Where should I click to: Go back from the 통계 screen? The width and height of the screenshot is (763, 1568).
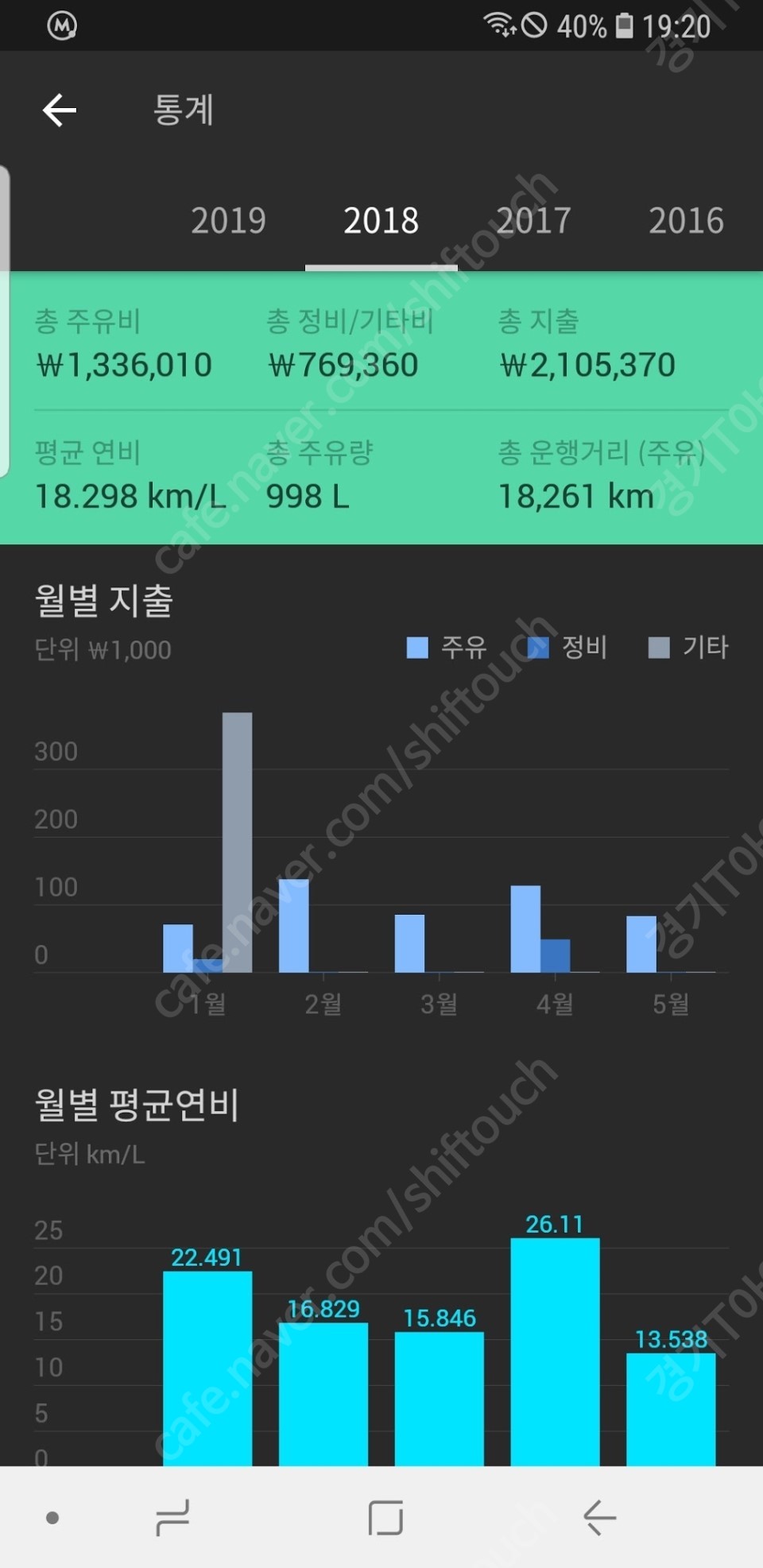(x=60, y=110)
